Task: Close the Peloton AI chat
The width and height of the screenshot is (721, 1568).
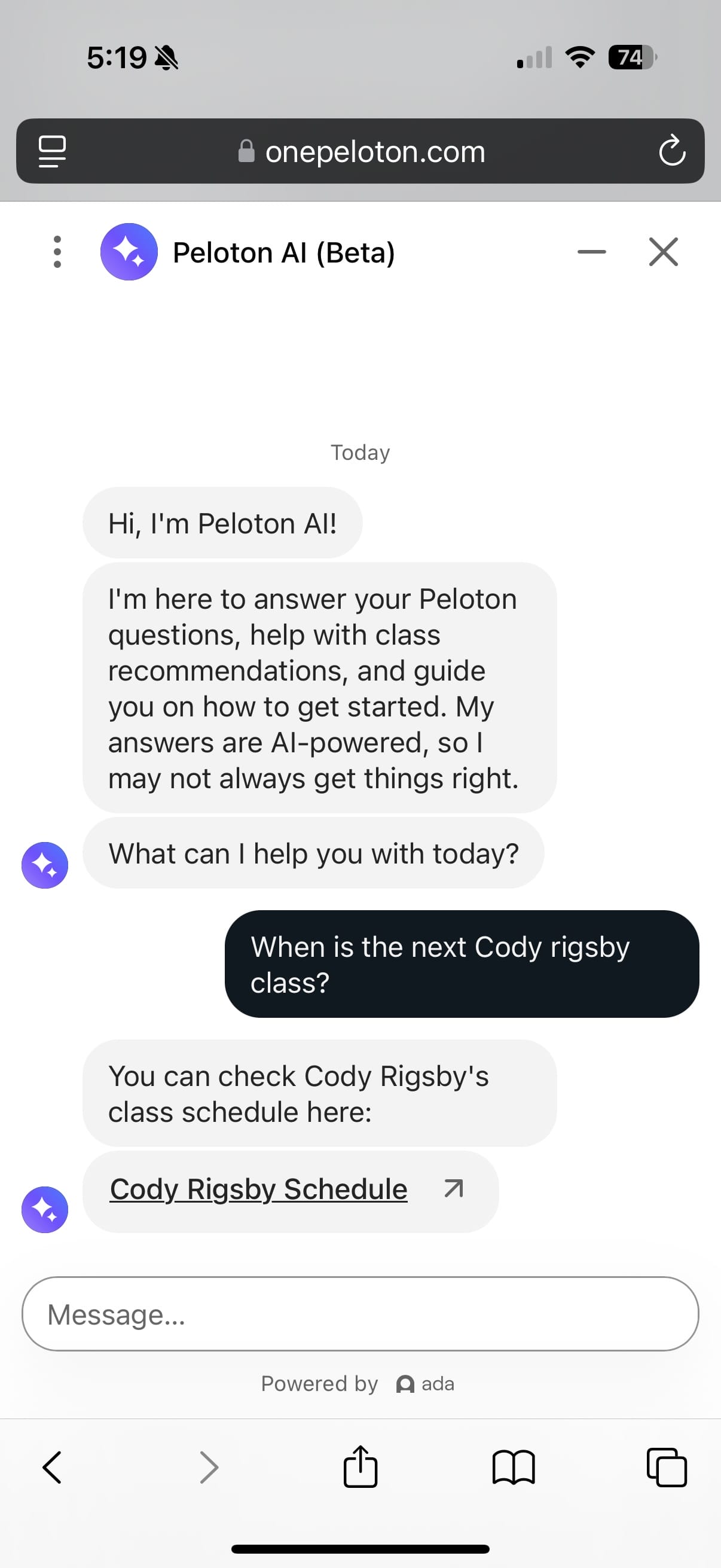Action: (x=663, y=252)
